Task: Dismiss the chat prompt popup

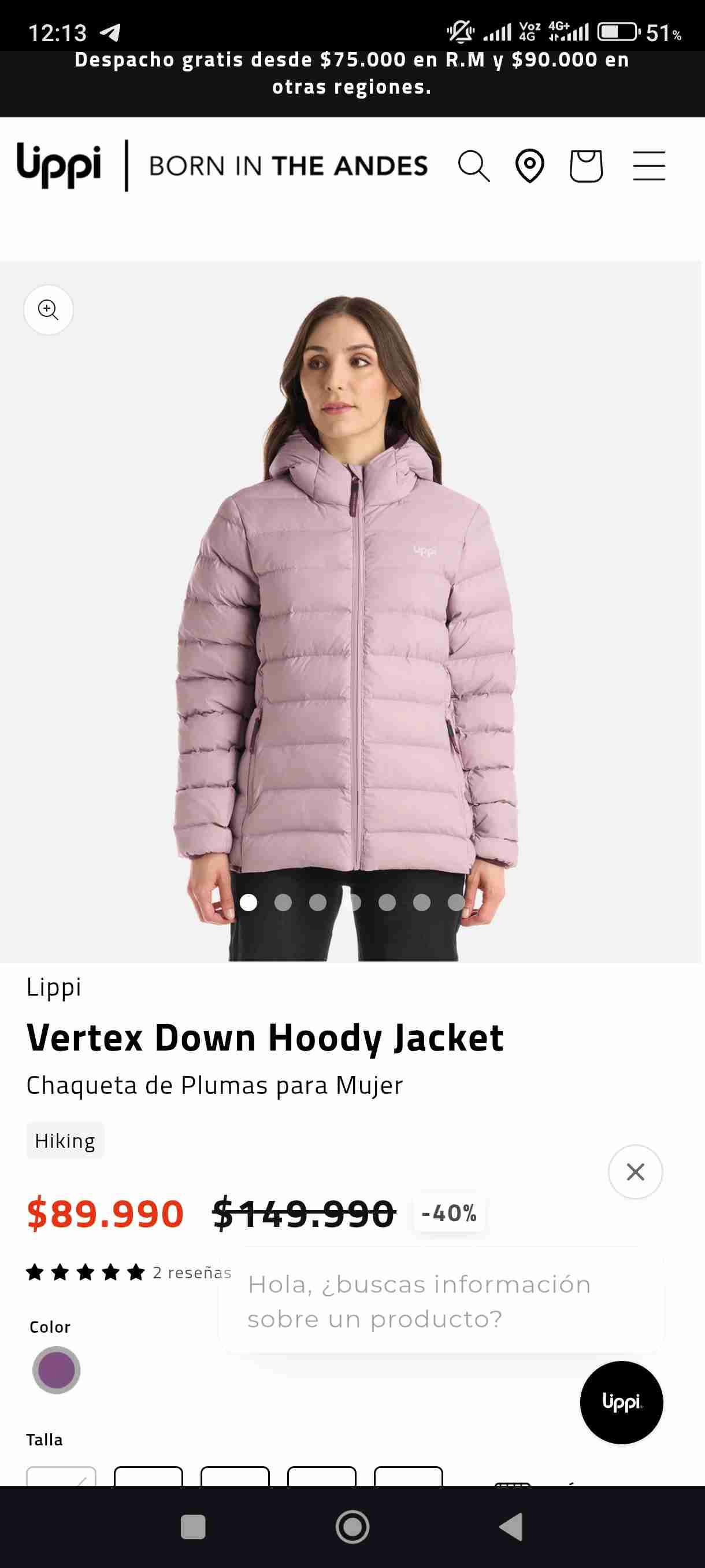Action: tap(635, 1172)
